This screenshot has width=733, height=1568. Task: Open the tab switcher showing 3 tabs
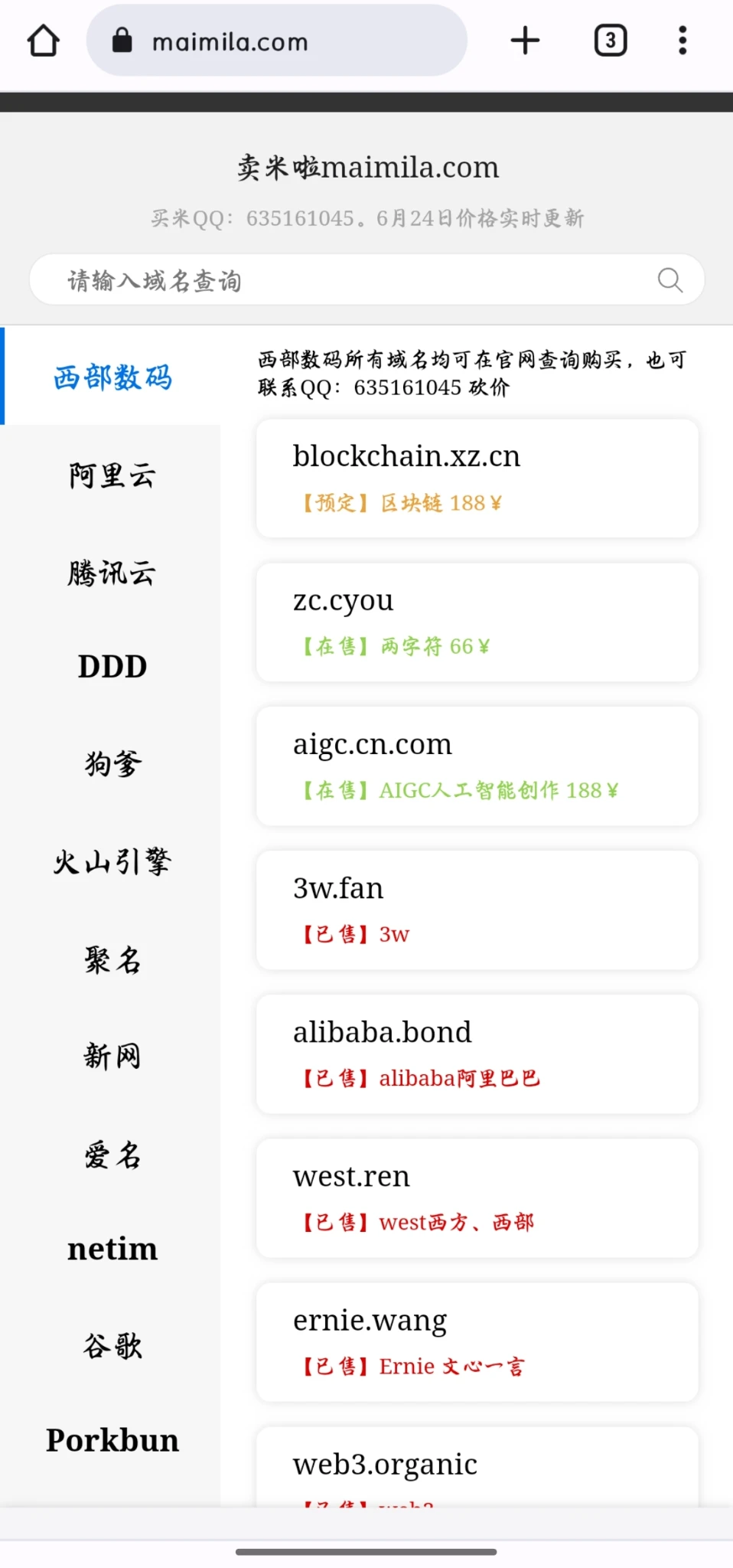(x=610, y=41)
